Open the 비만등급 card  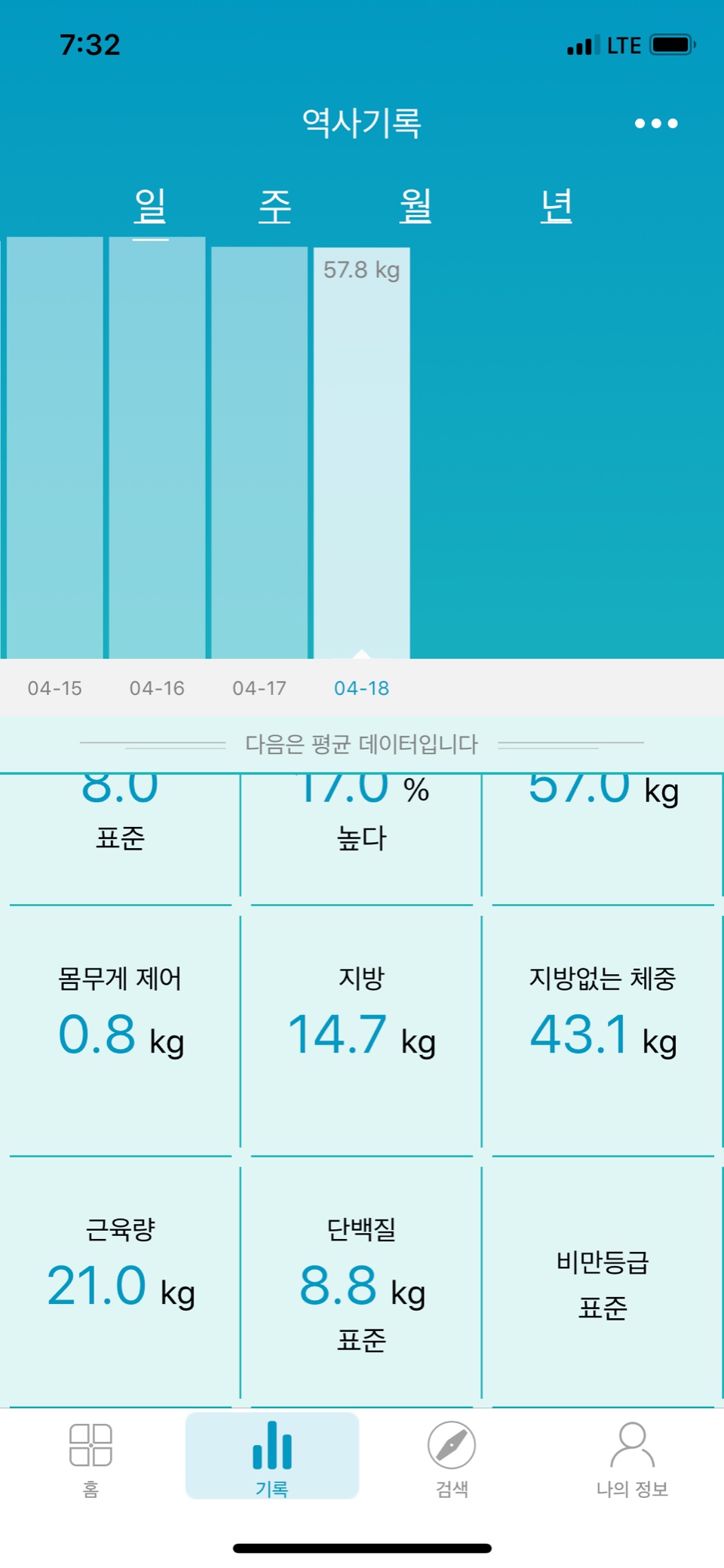(x=602, y=1283)
